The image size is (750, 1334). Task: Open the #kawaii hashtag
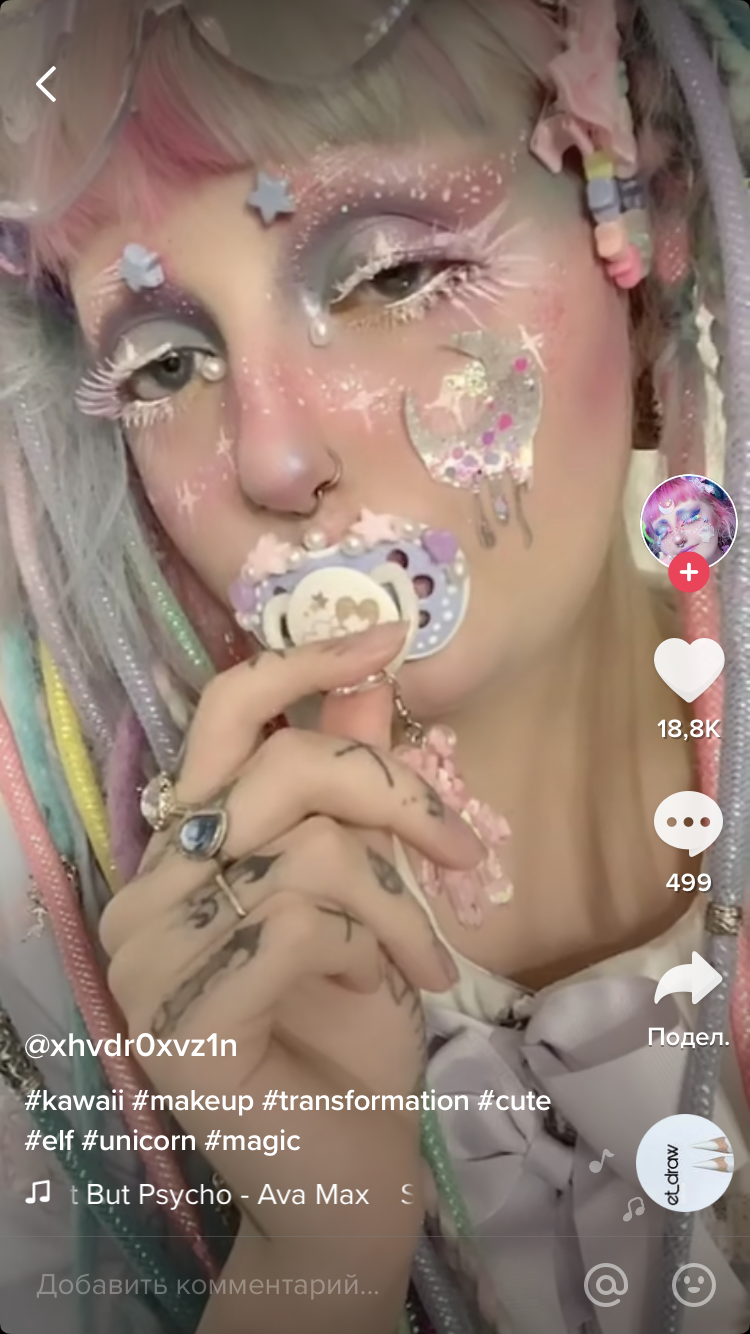tap(74, 1101)
